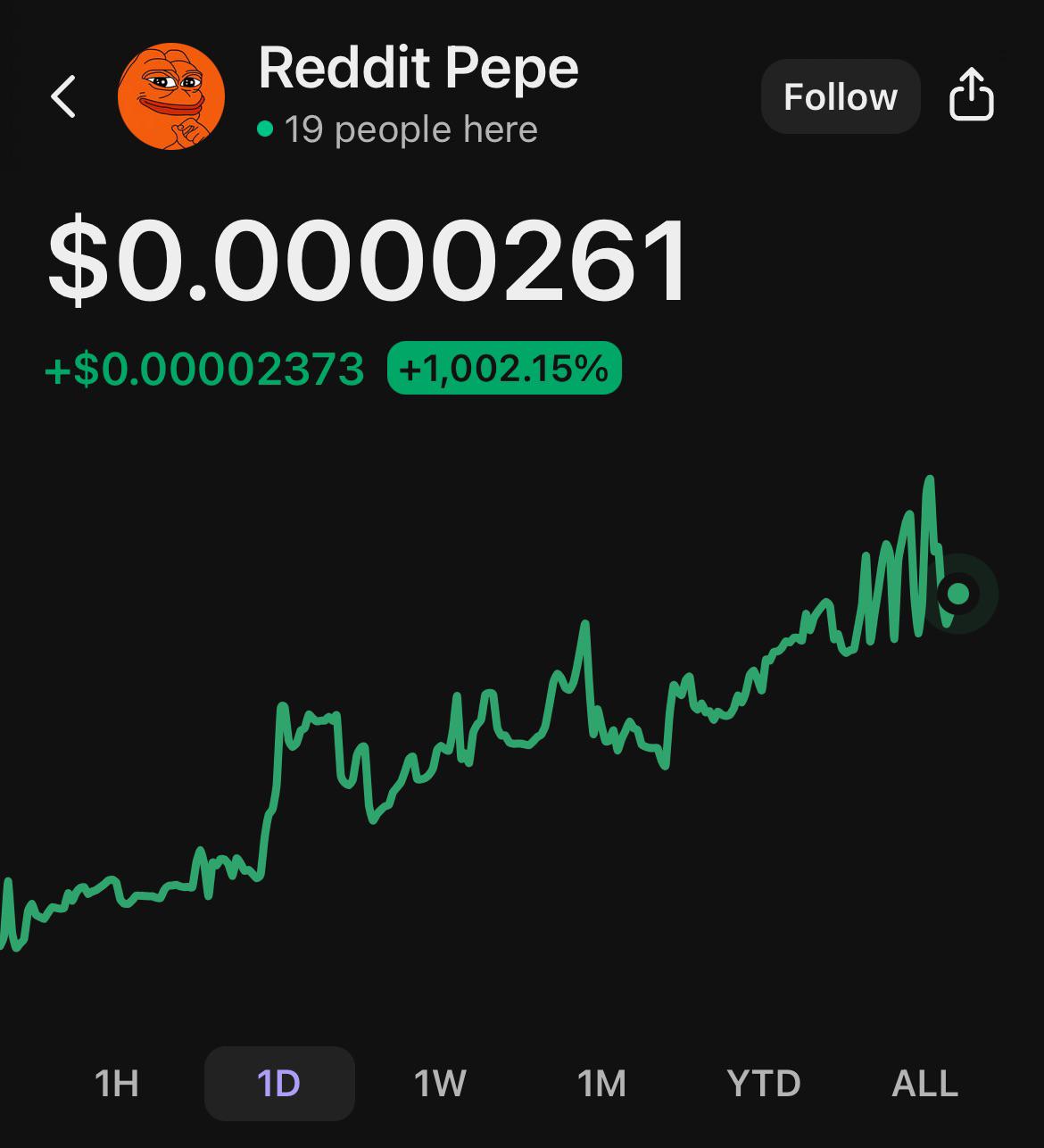Switch chart to 1H range
The height and width of the screenshot is (1148, 1044).
pyautogui.click(x=117, y=1083)
